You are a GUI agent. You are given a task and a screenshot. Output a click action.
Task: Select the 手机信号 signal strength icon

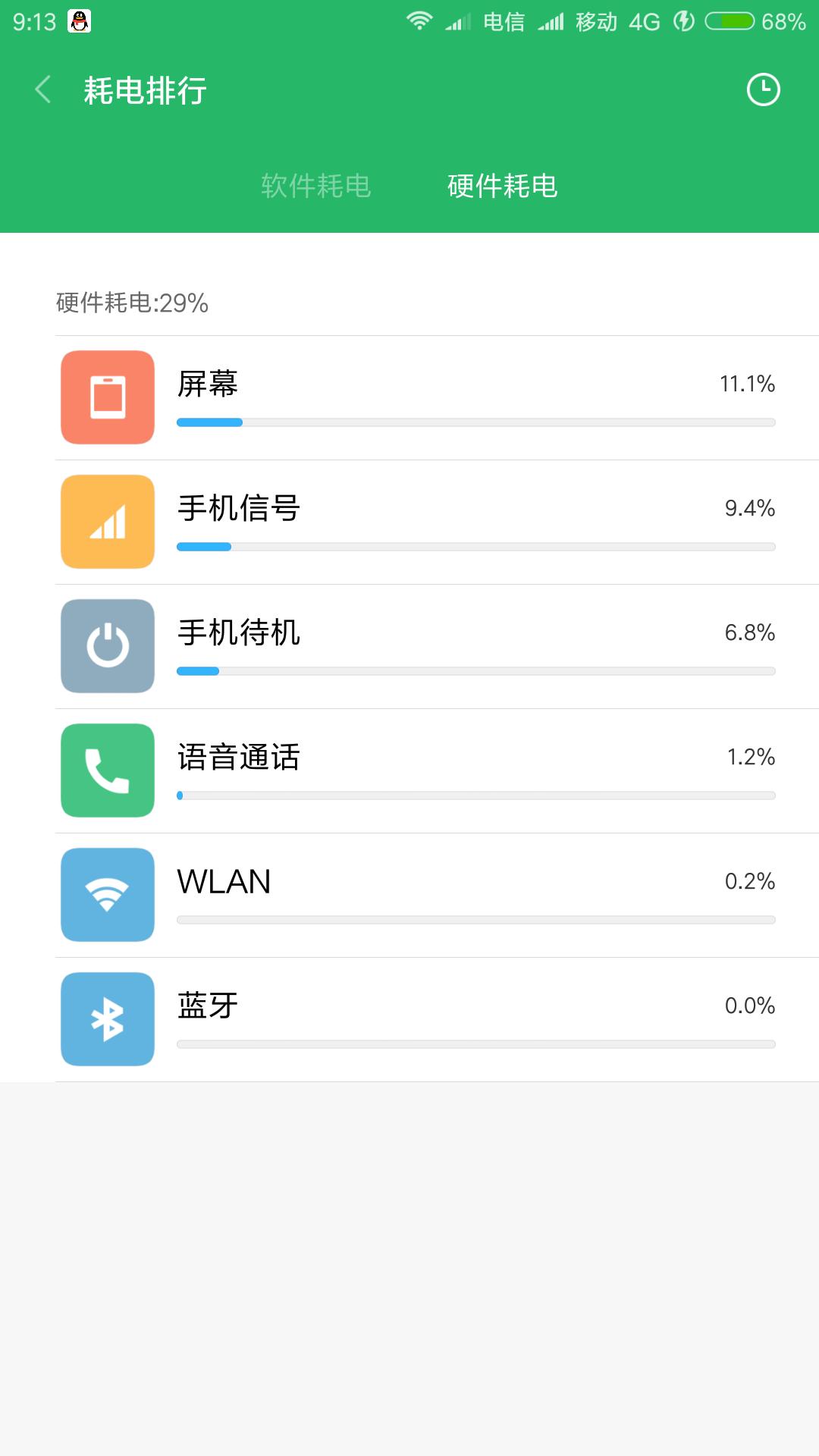pyautogui.click(x=107, y=522)
